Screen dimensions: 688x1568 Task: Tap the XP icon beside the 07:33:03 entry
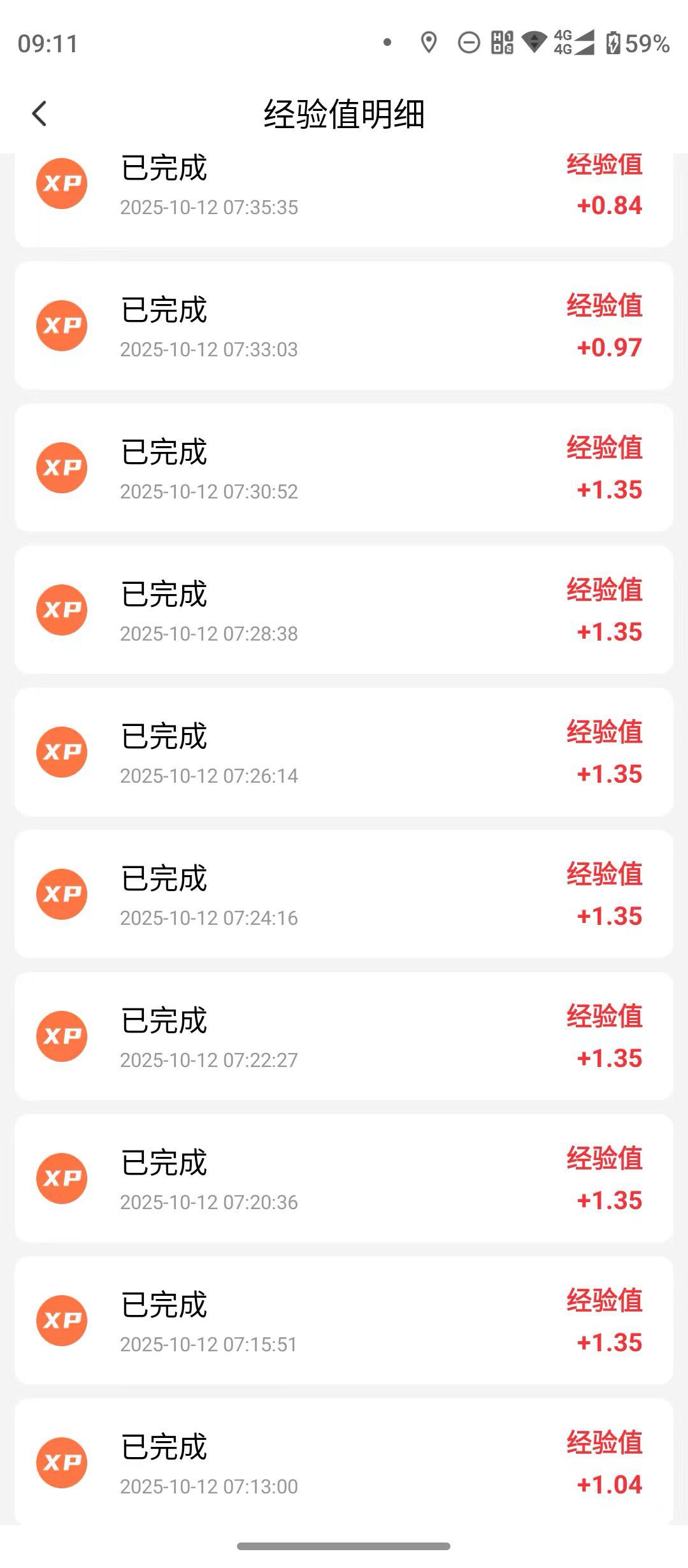62,326
